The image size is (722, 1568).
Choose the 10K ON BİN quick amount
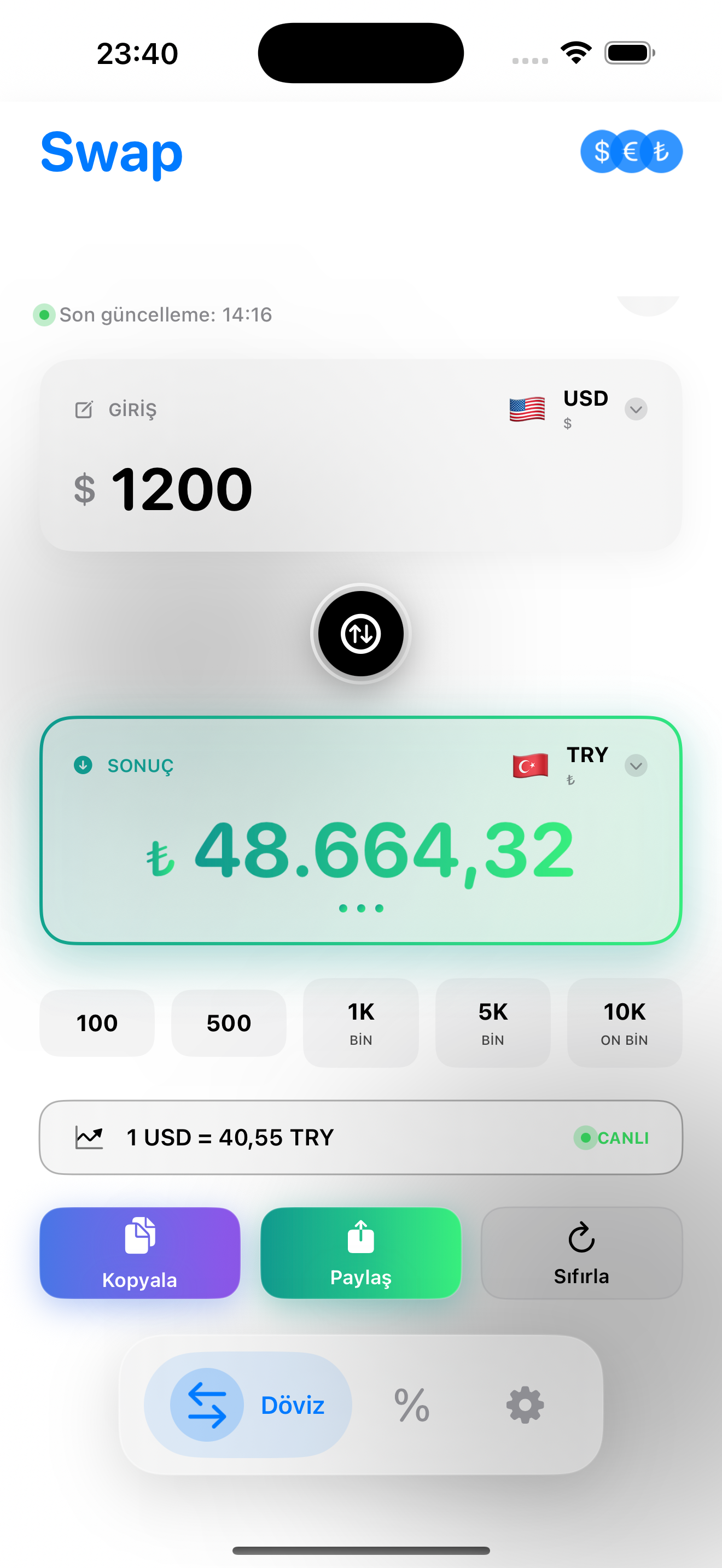point(625,1023)
